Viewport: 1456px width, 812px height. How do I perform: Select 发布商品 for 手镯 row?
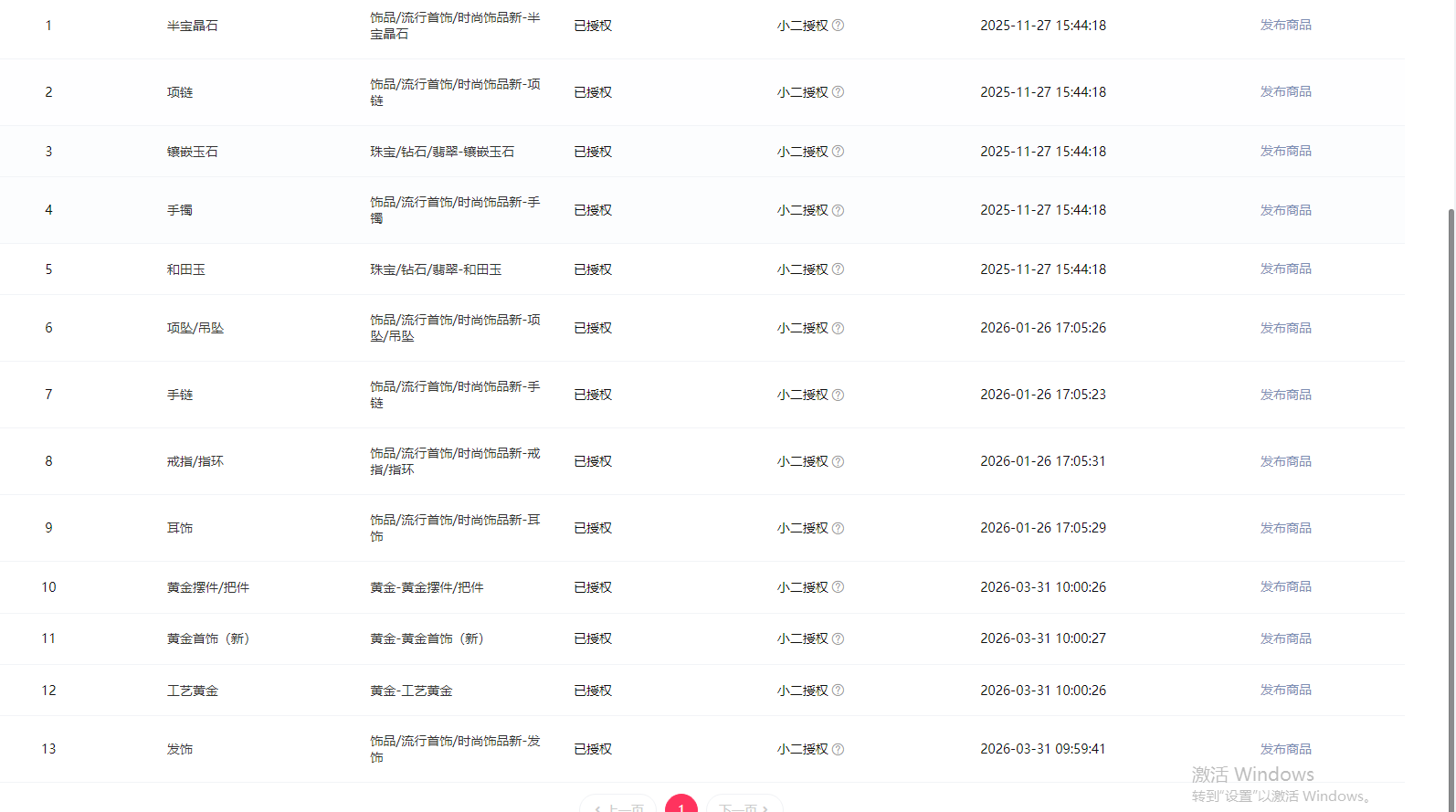(x=1285, y=210)
